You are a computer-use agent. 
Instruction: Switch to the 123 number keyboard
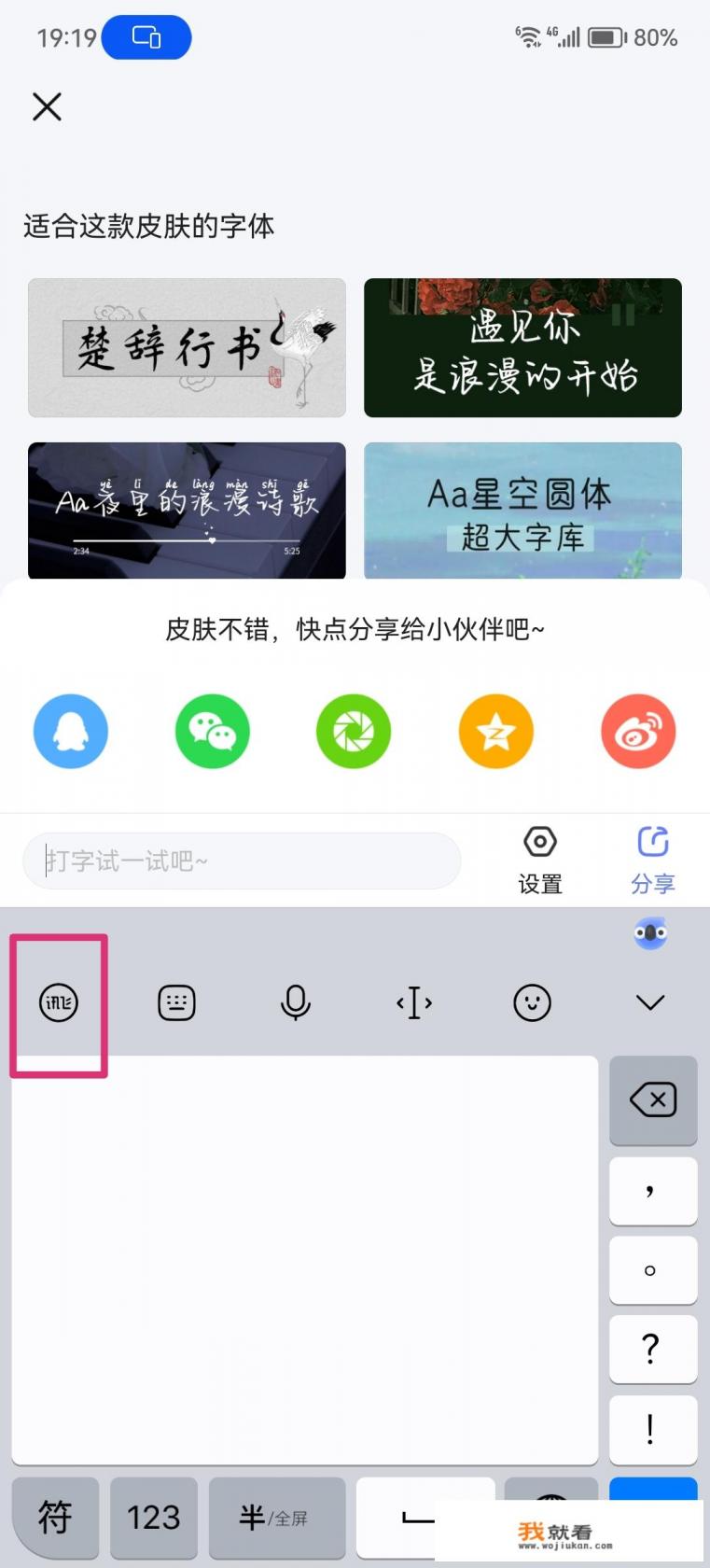tap(153, 1519)
